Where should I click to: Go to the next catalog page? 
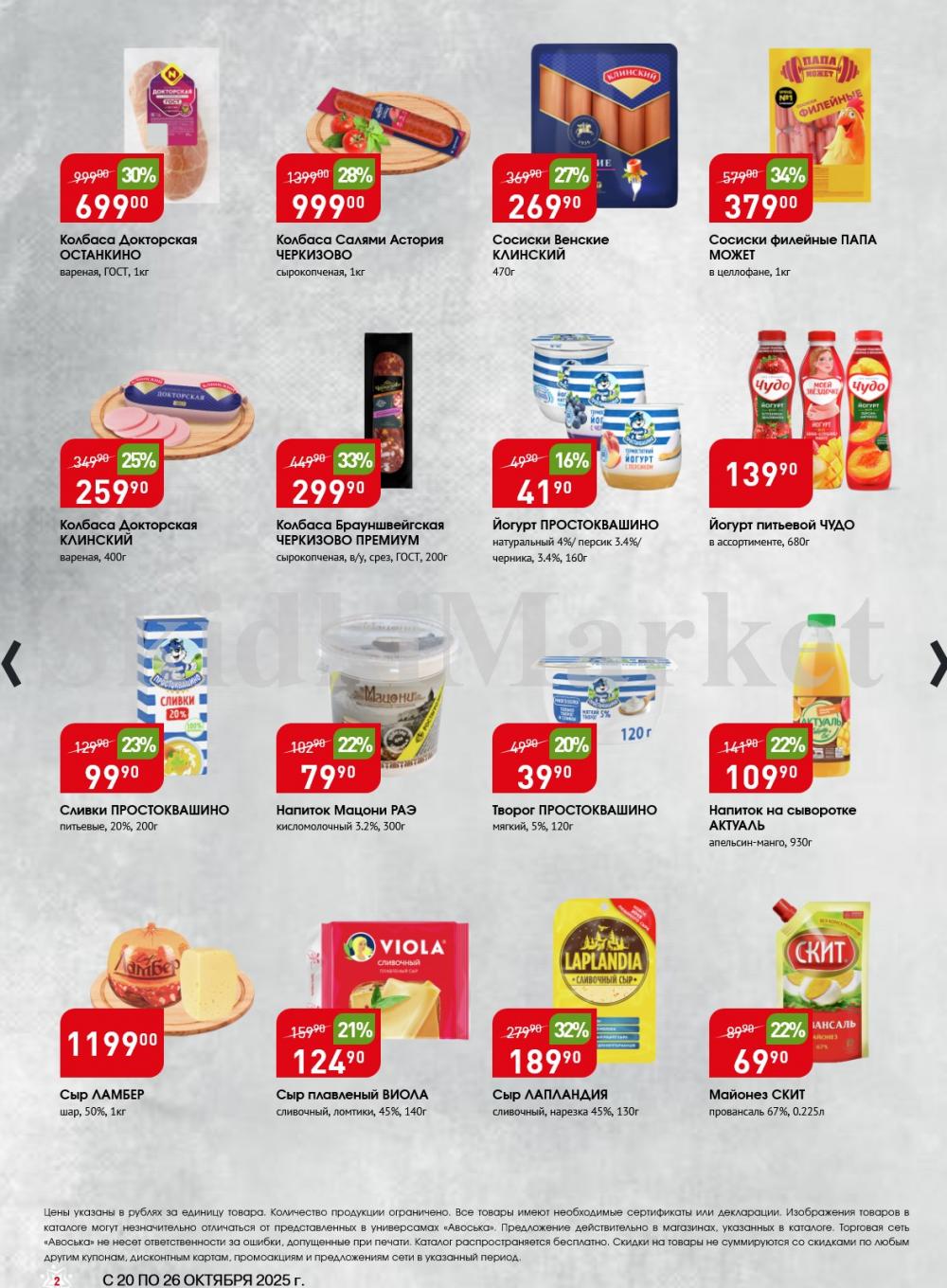coord(938,663)
